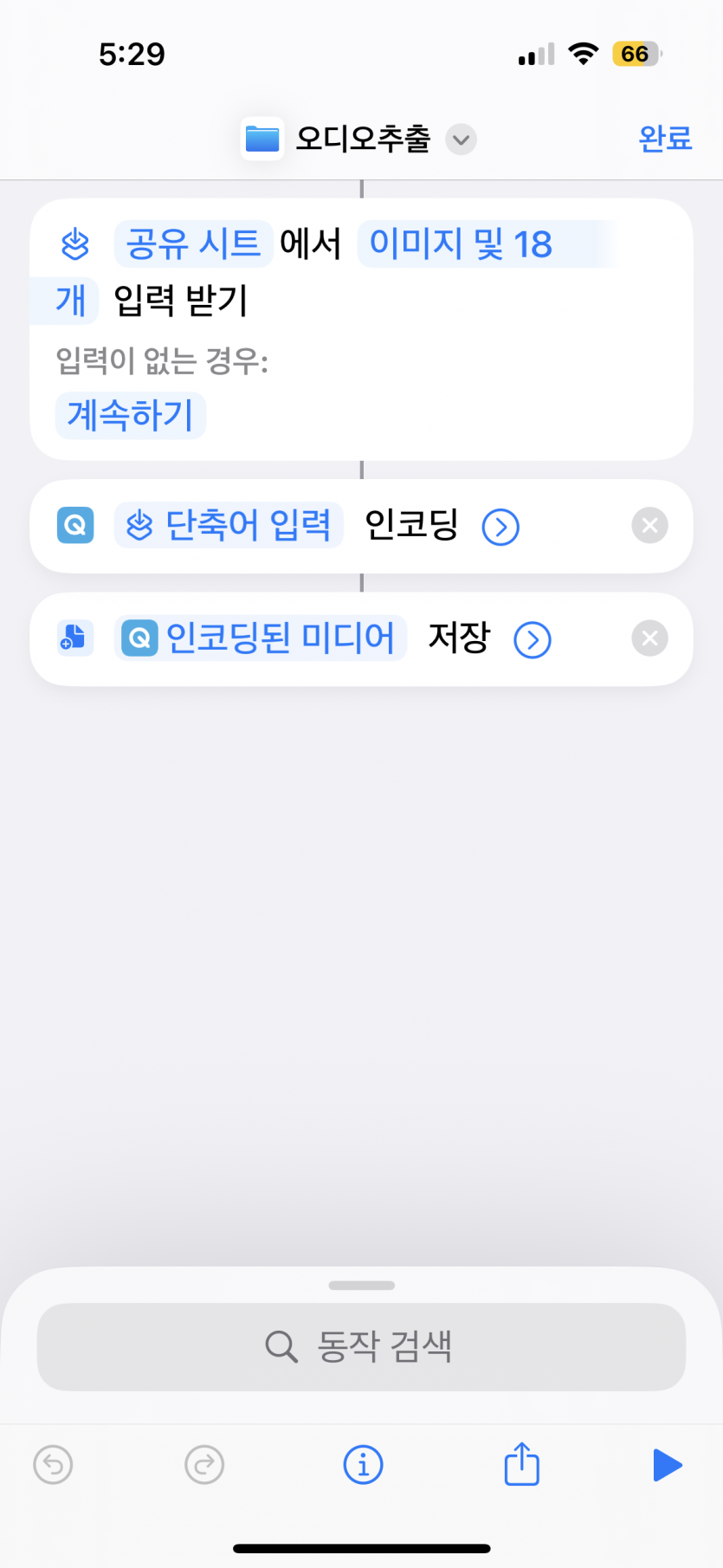Change the 계속하기 option under 입력이 없는 경우

tap(130, 415)
